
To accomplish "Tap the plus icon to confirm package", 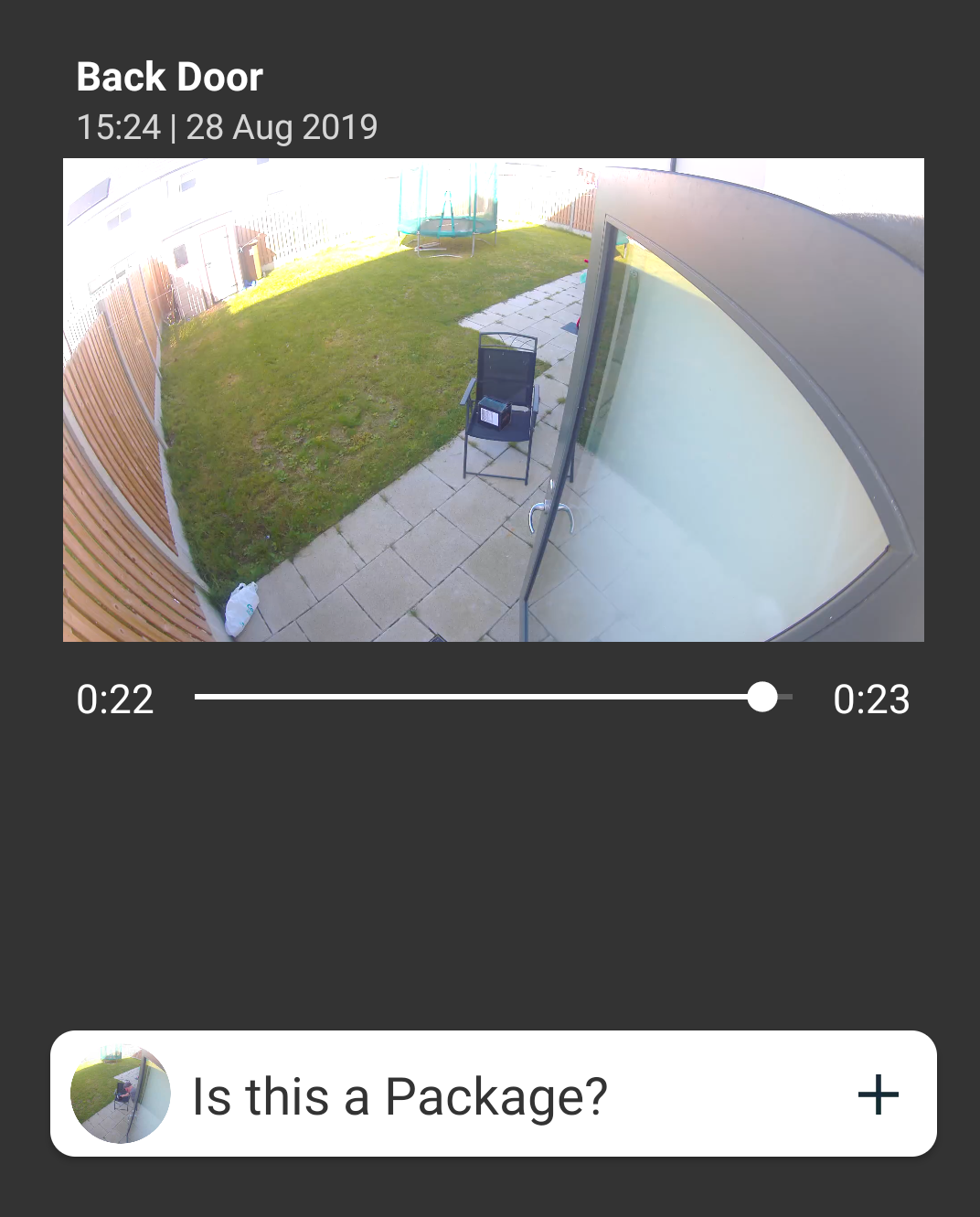I will click(x=878, y=1094).
